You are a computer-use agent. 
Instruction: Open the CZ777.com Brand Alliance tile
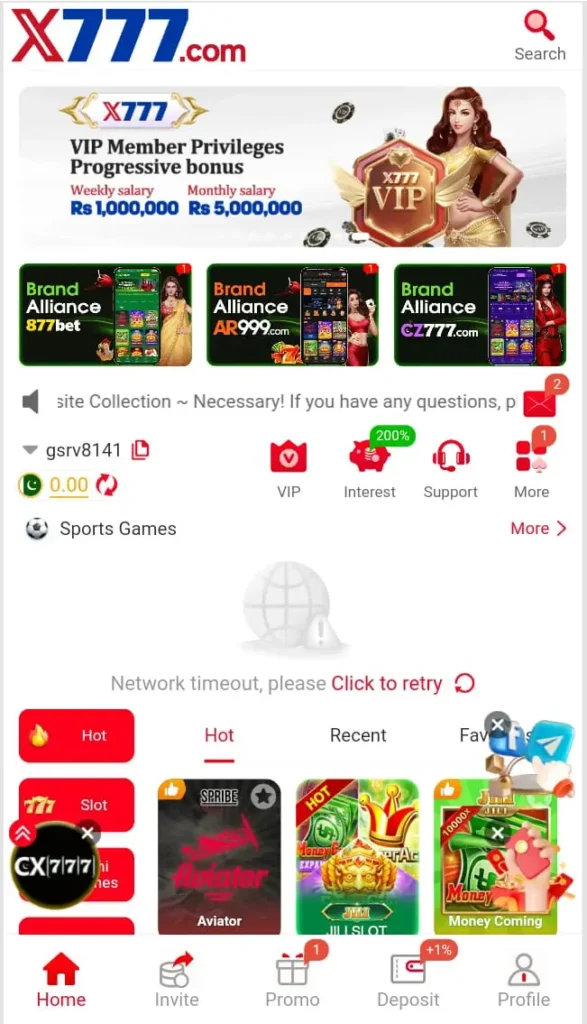pyautogui.click(x=480, y=315)
